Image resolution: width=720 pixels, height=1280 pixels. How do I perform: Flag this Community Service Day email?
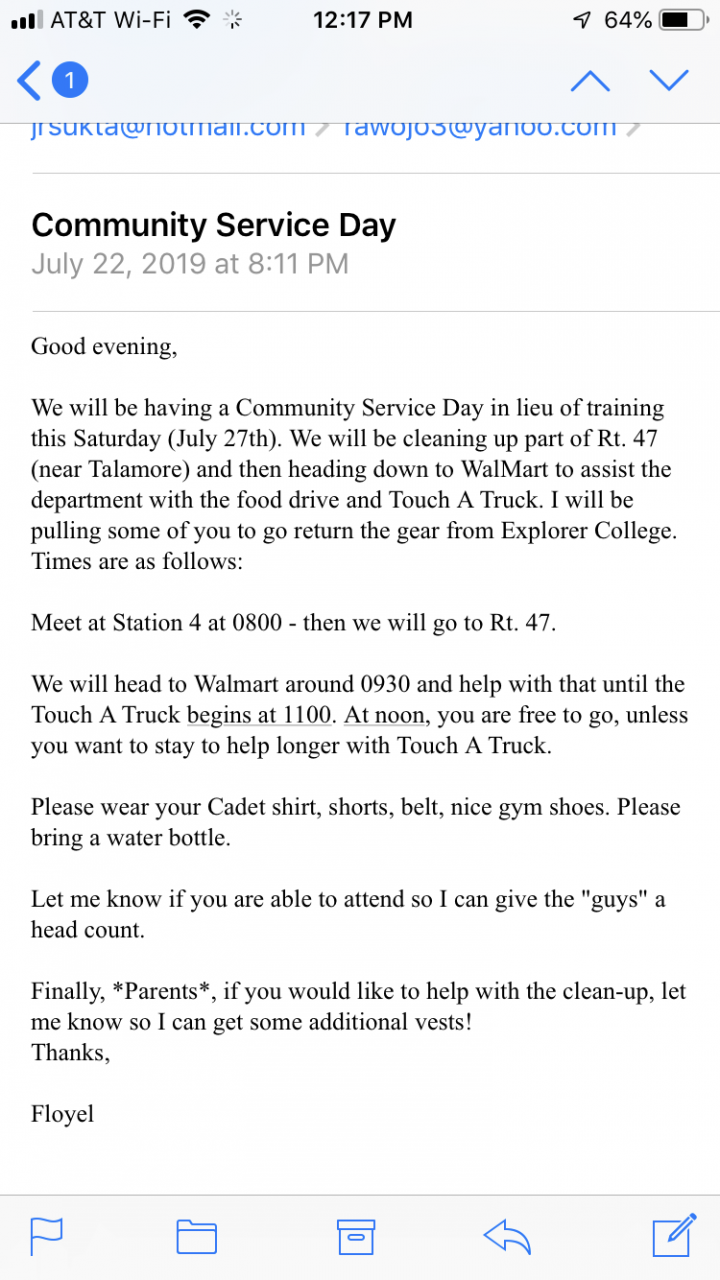pyautogui.click(x=47, y=1237)
